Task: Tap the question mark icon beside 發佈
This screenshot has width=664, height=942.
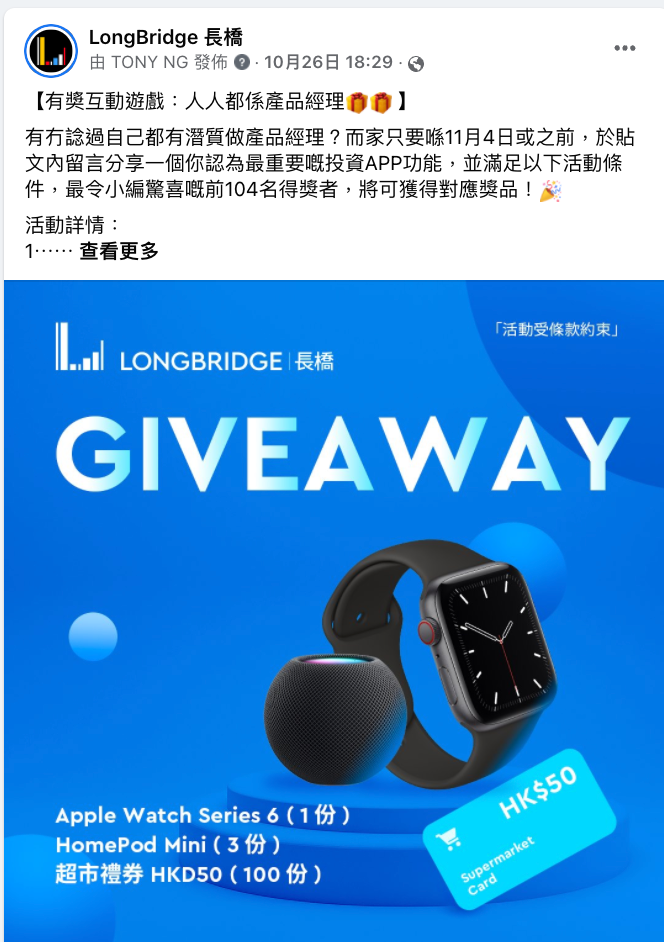Action: pyautogui.click(x=242, y=62)
